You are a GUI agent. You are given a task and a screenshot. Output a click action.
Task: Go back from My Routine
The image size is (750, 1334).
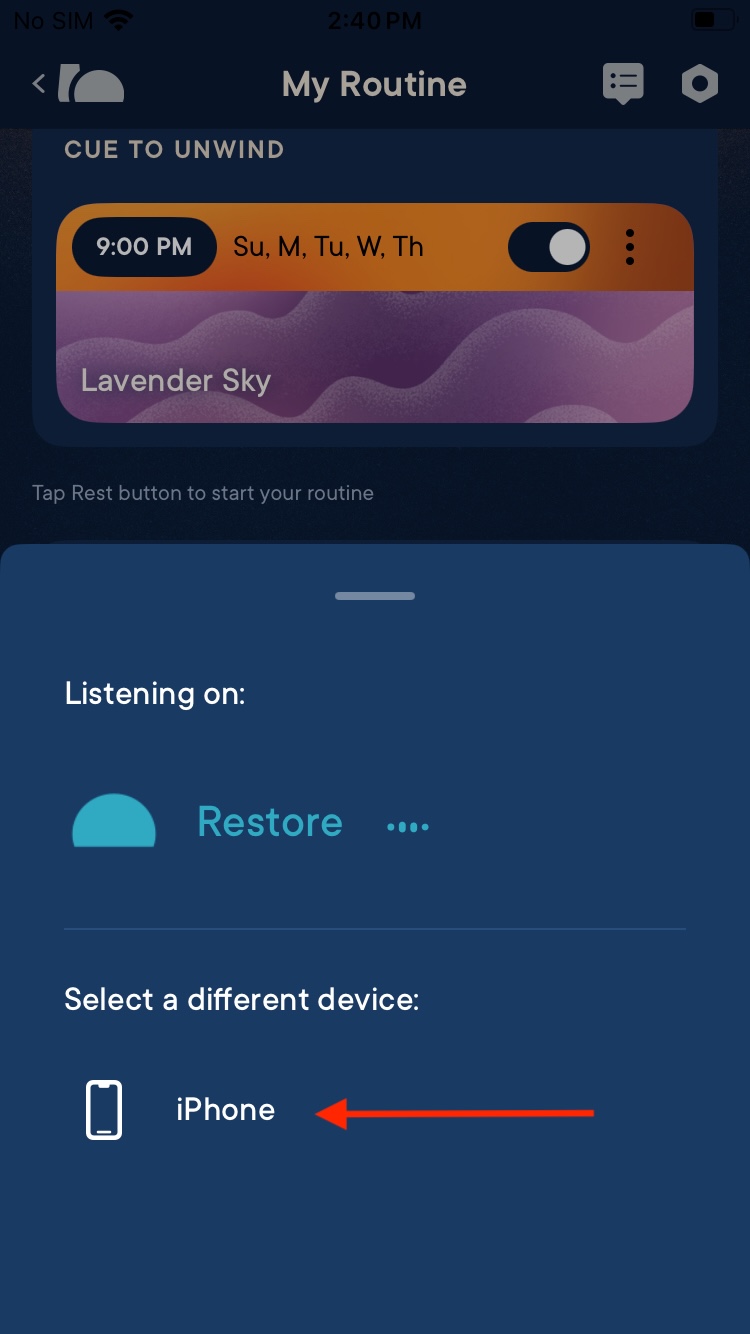click(x=40, y=84)
